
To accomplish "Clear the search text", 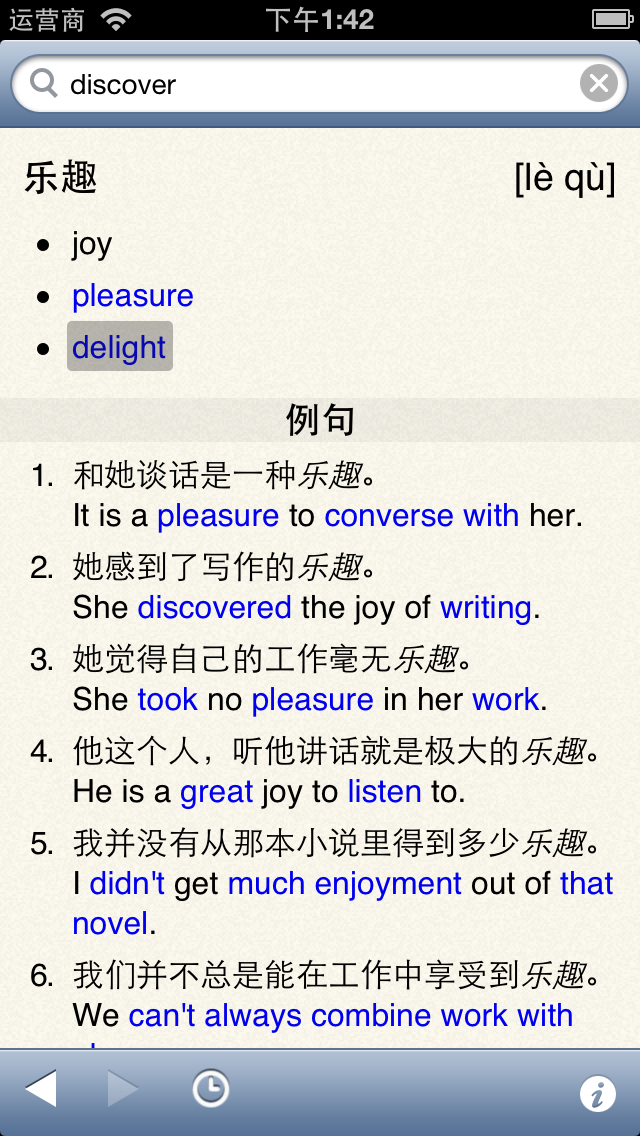I will coord(598,84).
